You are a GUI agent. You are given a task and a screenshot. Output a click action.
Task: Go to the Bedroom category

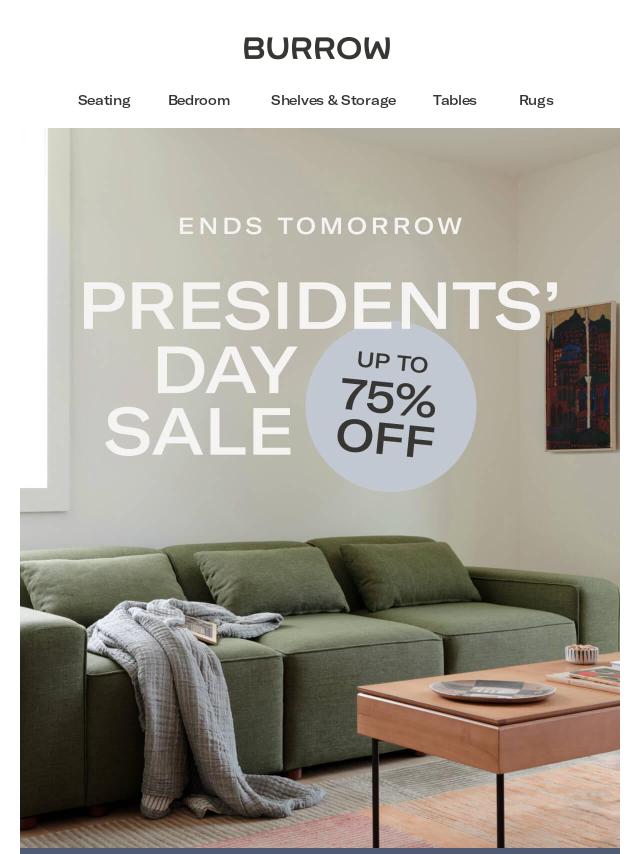(x=199, y=100)
